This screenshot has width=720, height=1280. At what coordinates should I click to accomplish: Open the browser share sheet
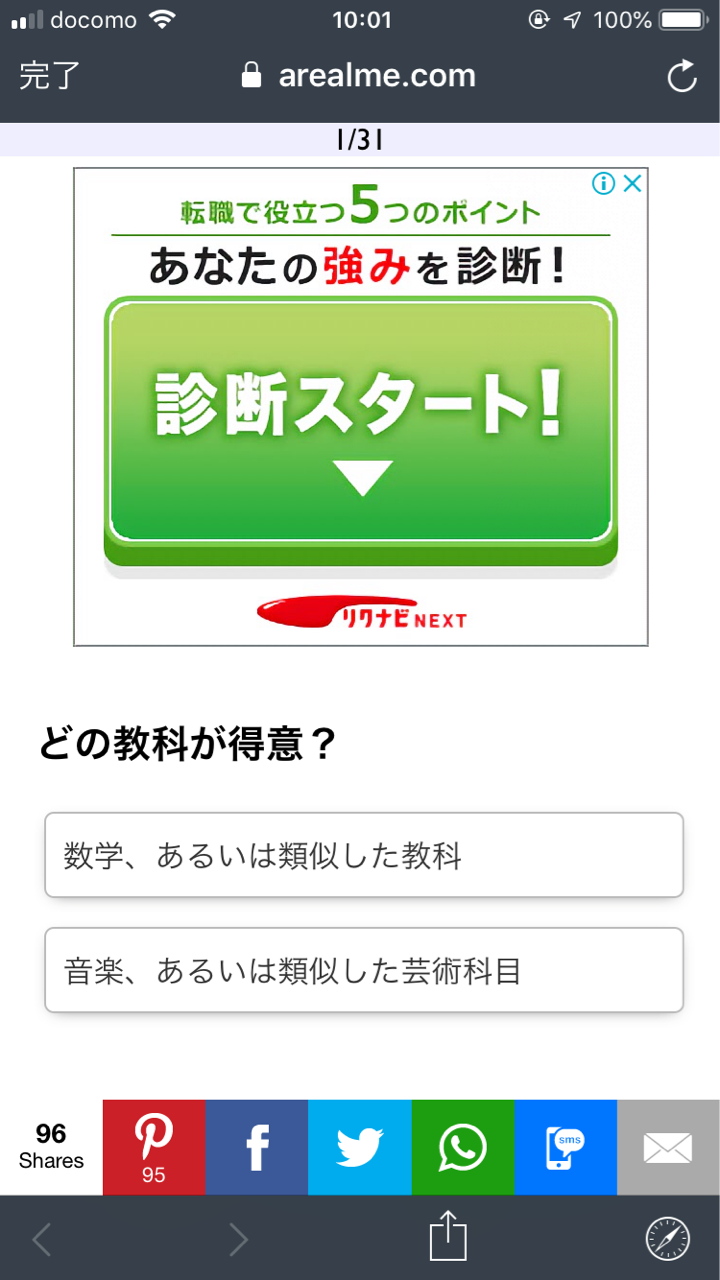click(x=448, y=1238)
